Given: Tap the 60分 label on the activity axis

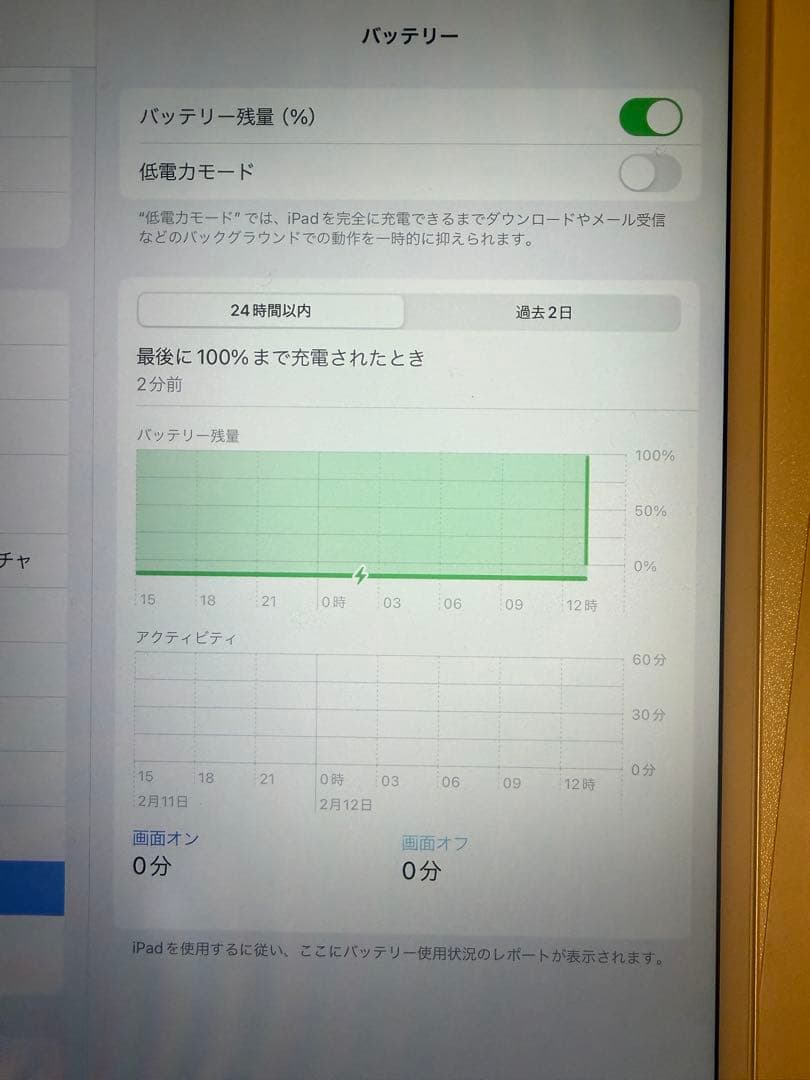Looking at the screenshot, I should coord(649,660).
